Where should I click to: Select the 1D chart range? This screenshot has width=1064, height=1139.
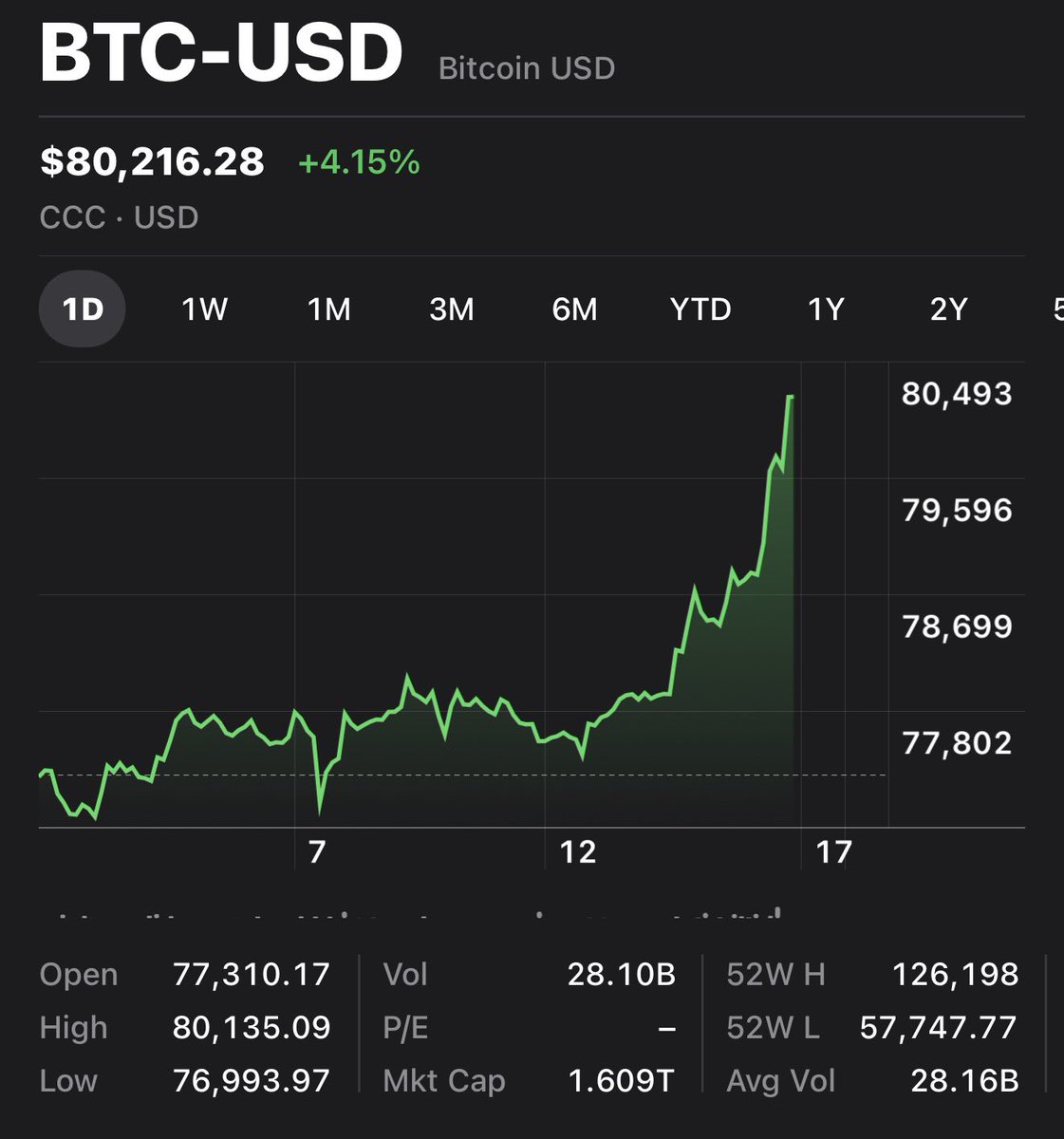click(x=83, y=309)
